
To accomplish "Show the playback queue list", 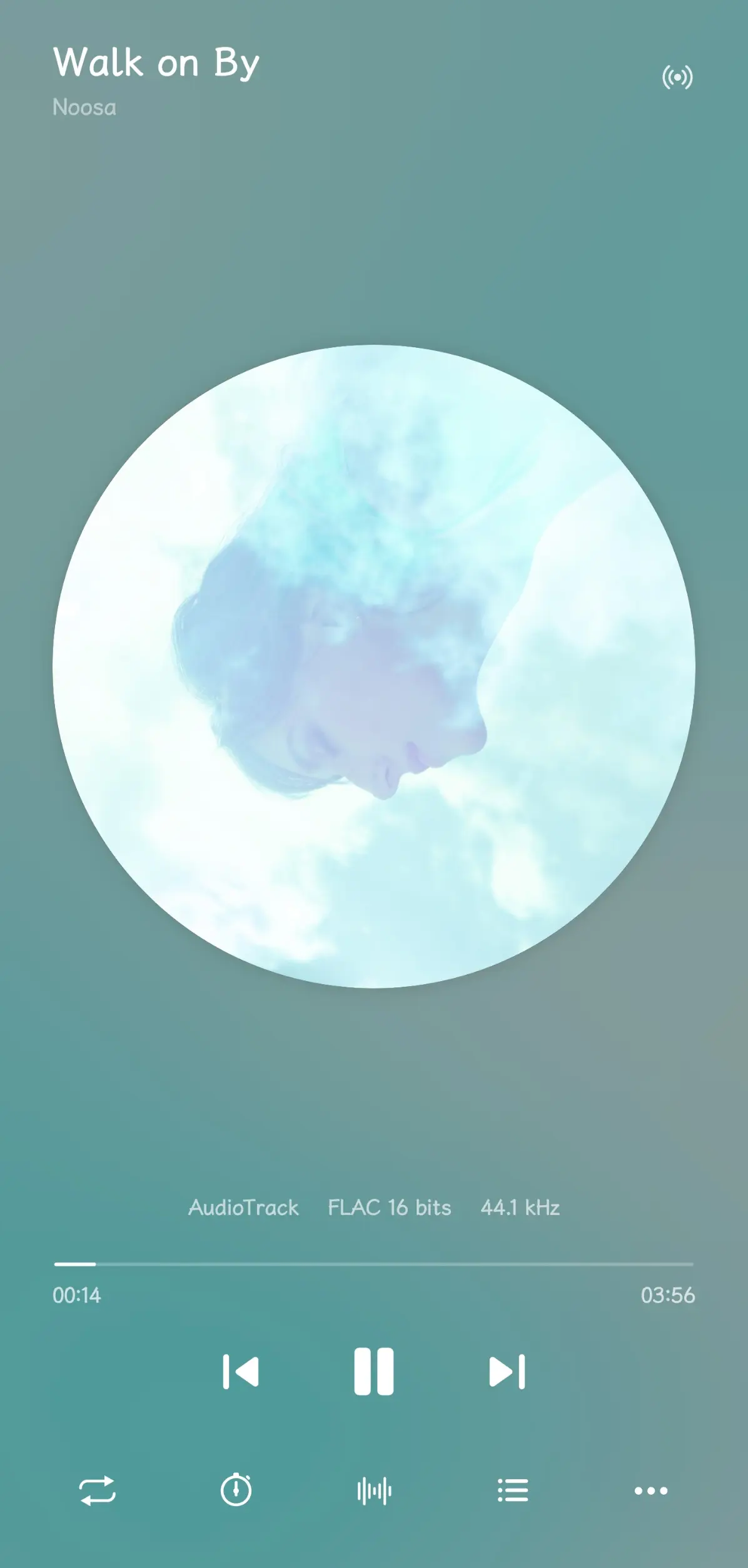I will coord(512,1490).
